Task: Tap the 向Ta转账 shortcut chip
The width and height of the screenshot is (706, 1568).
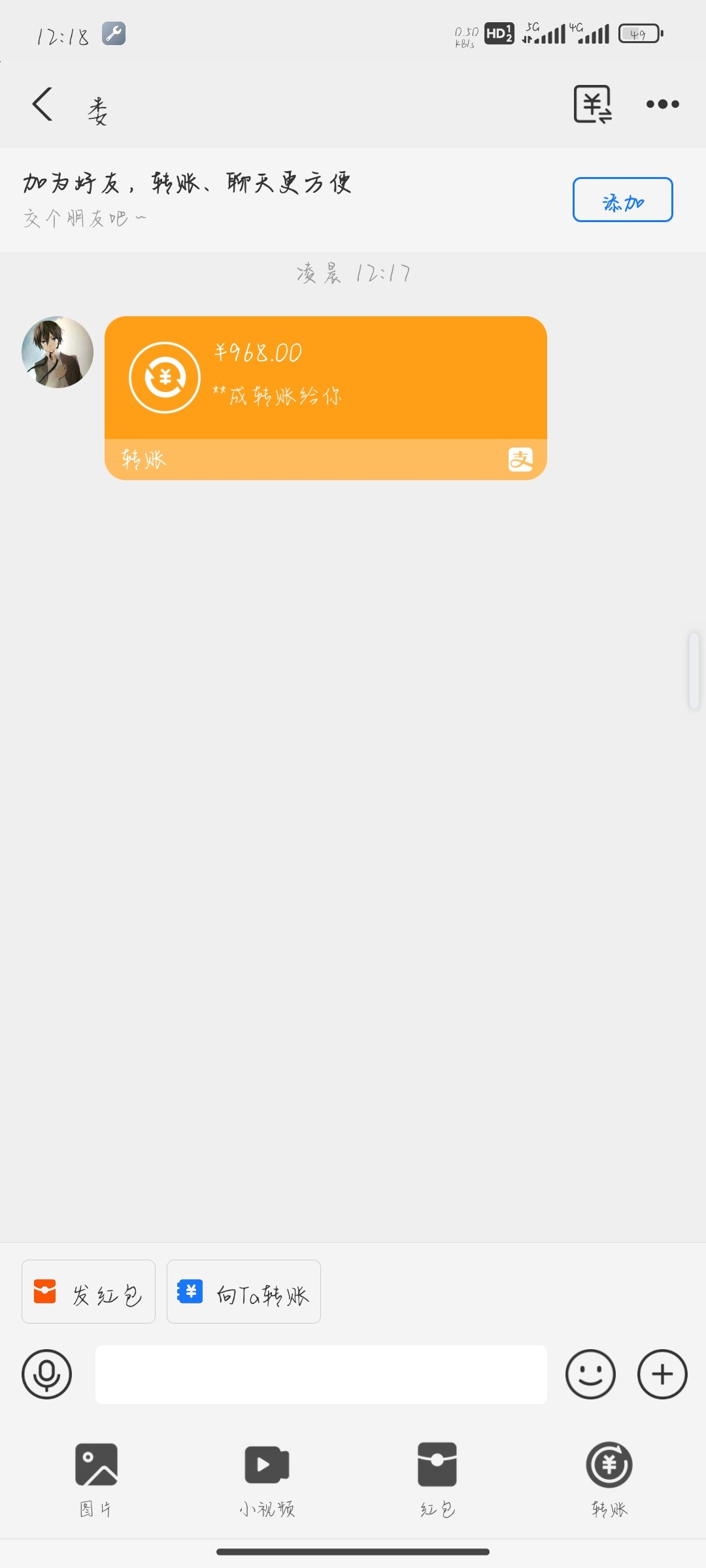Action: 244,1292
